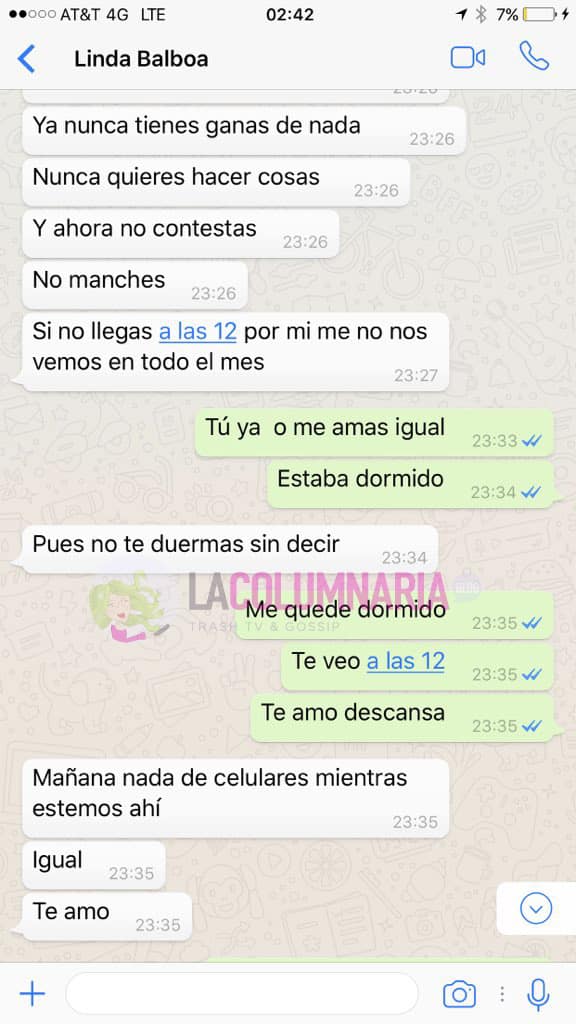Jump to the latest messages with the down arrow

click(x=536, y=908)
